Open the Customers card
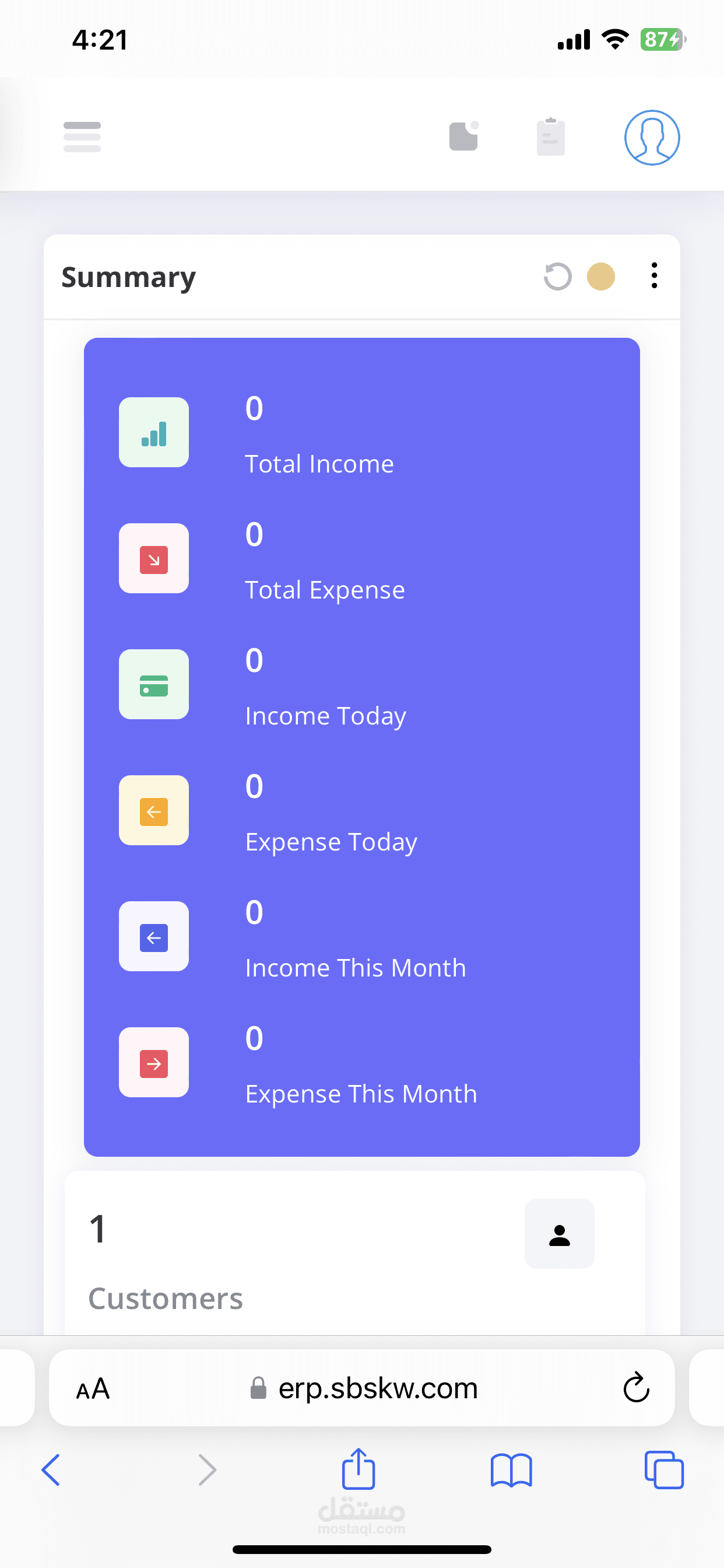The image size is (724, 1568). (354, 1254)
